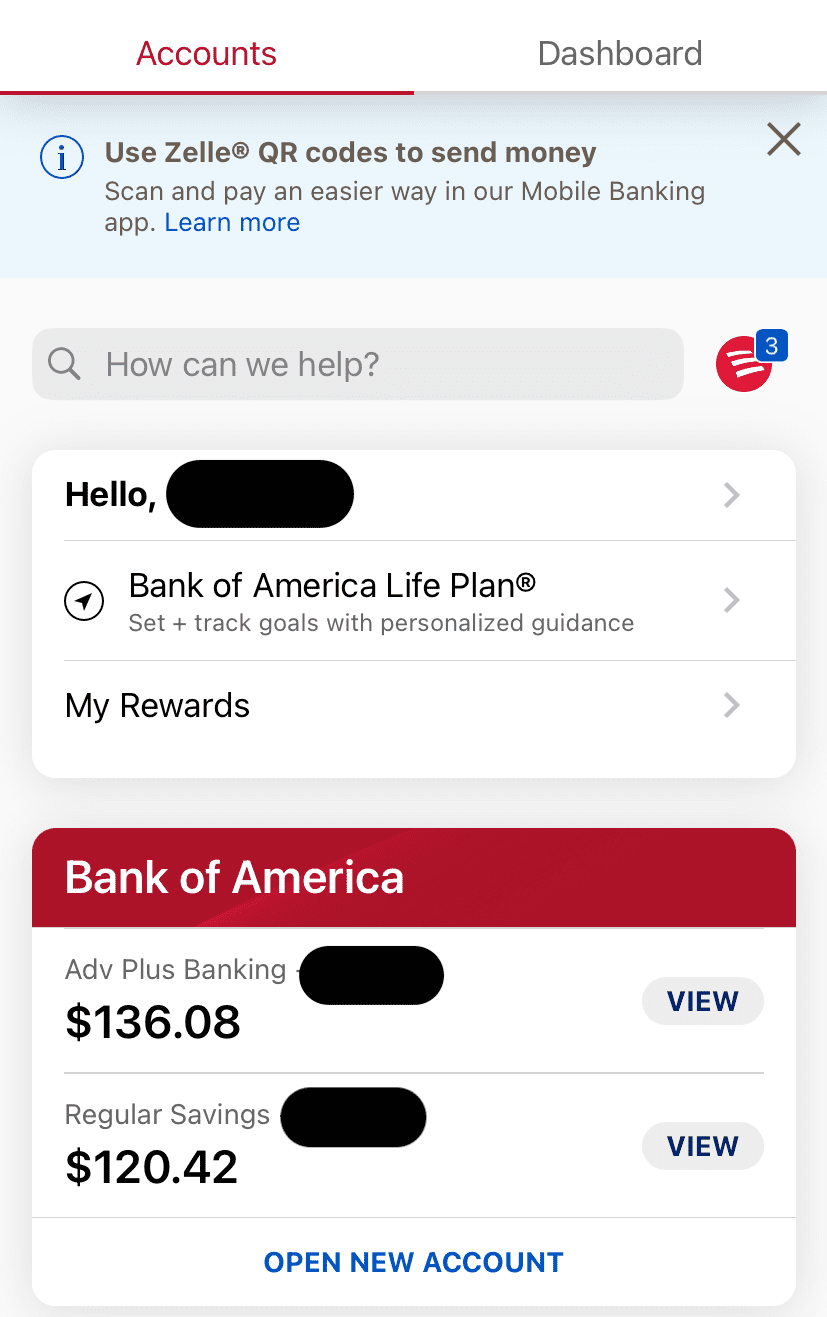Expand the Hello profile row

(x=731, y=494)
